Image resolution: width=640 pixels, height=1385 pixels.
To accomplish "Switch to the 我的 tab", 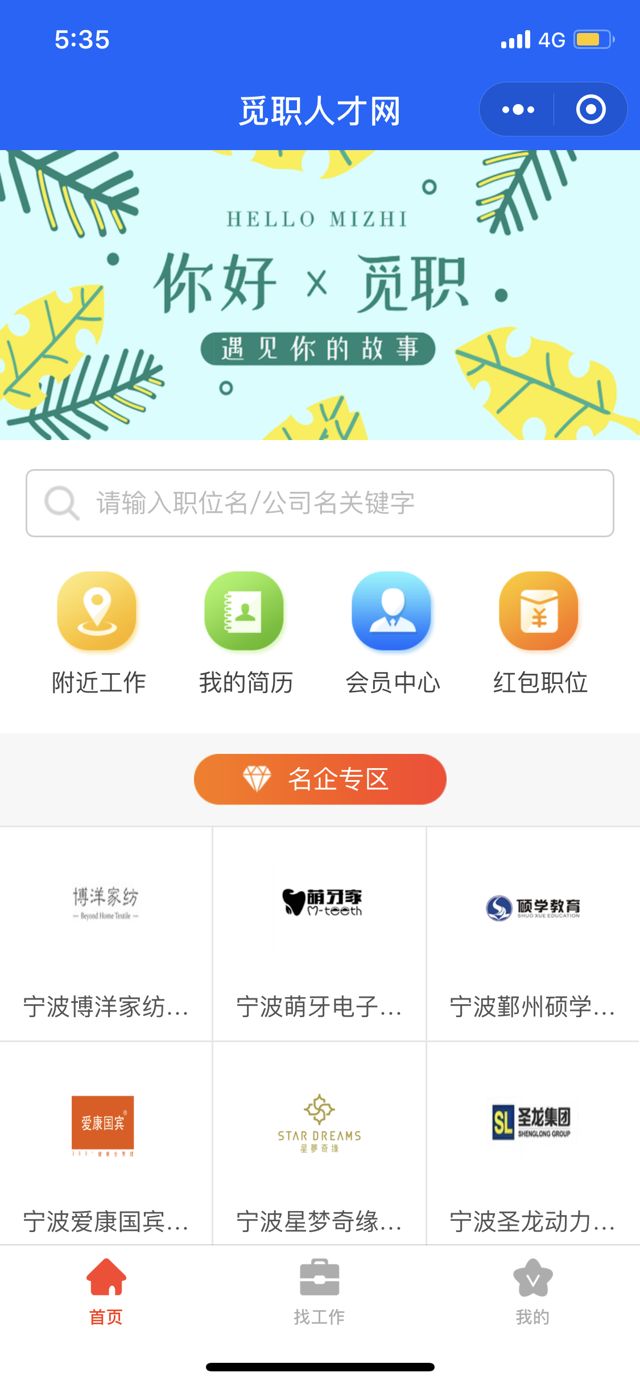I will (x=532, y=1292).
